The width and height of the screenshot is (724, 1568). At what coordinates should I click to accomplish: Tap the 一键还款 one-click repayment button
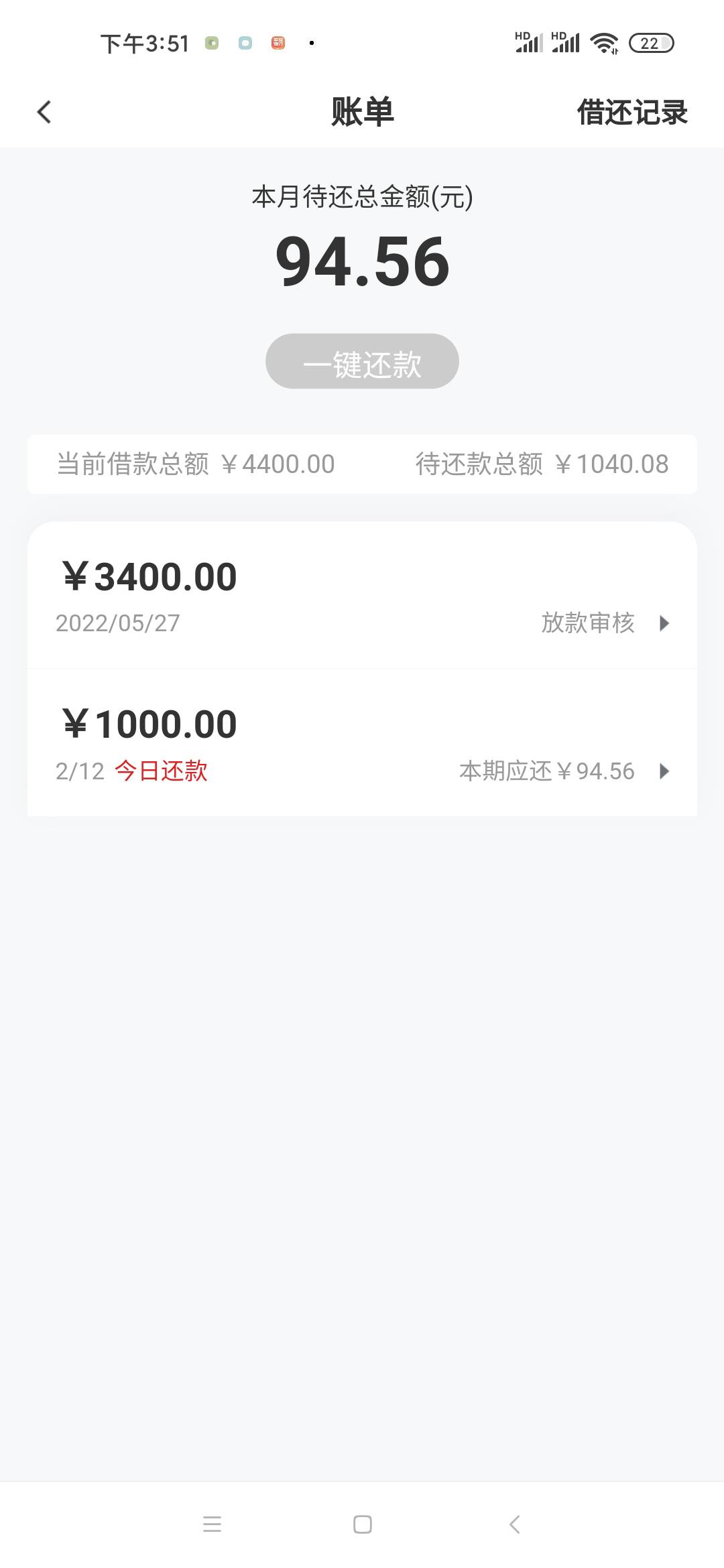click(362, 361)
